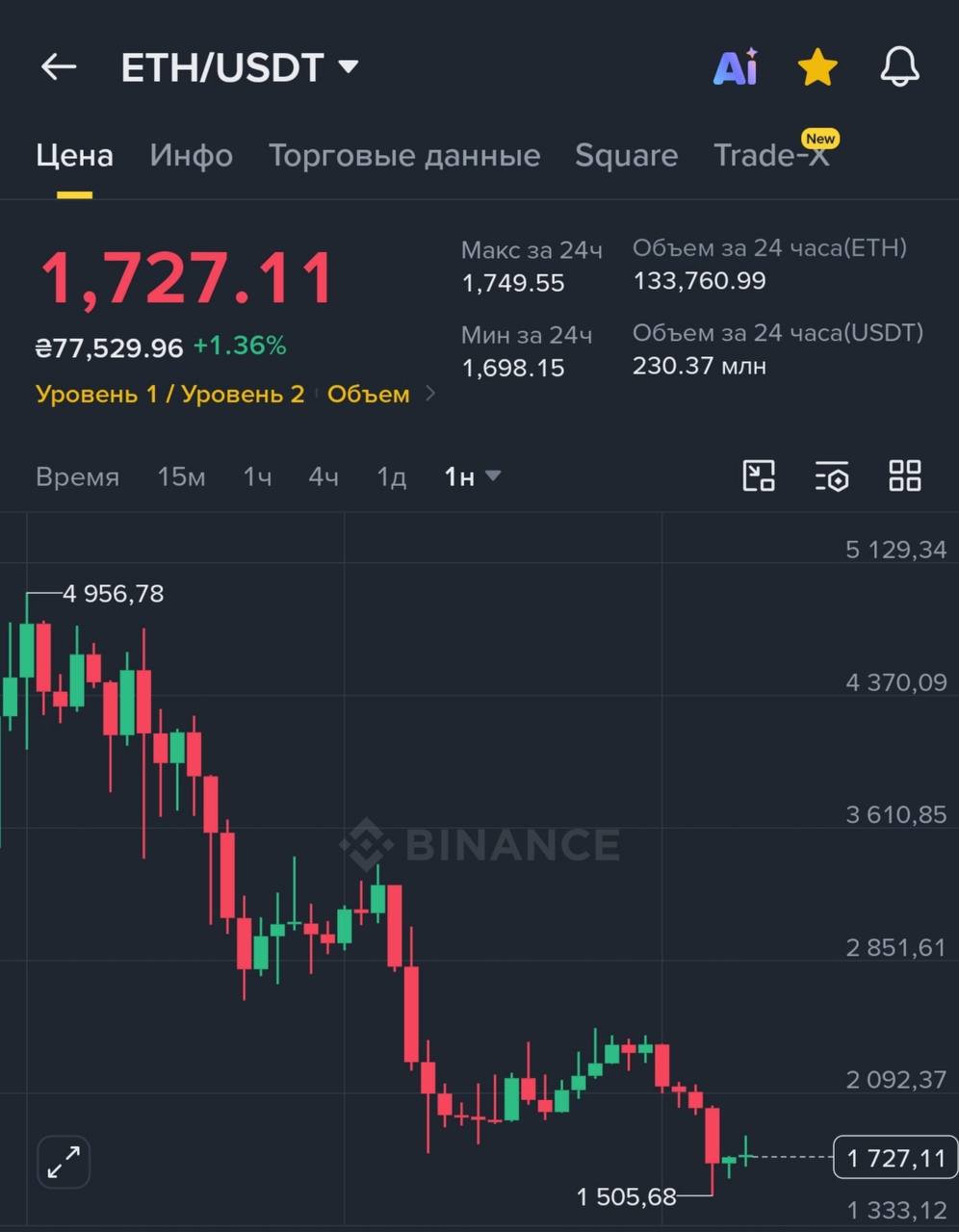Switch to the Инфо tab

(x=191, y=156)
